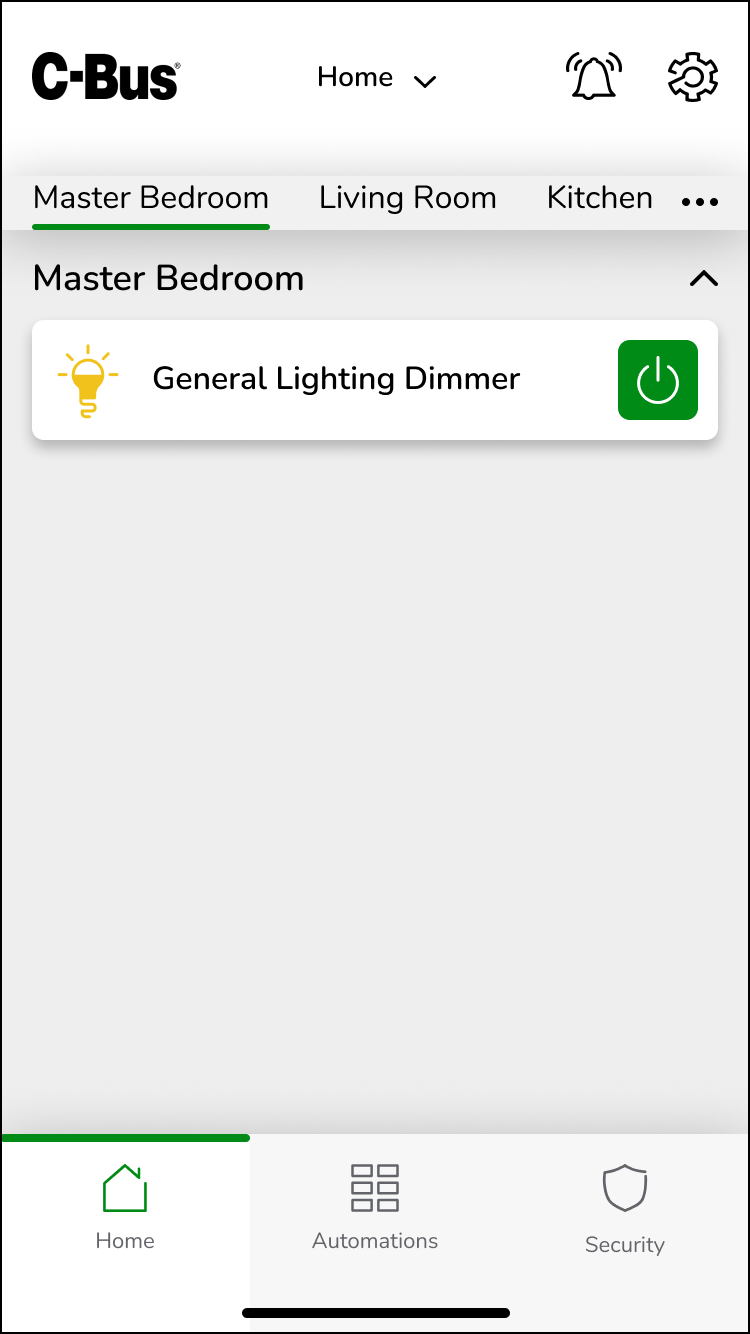
Task: Open the settings gear
Action: [692, 77]
